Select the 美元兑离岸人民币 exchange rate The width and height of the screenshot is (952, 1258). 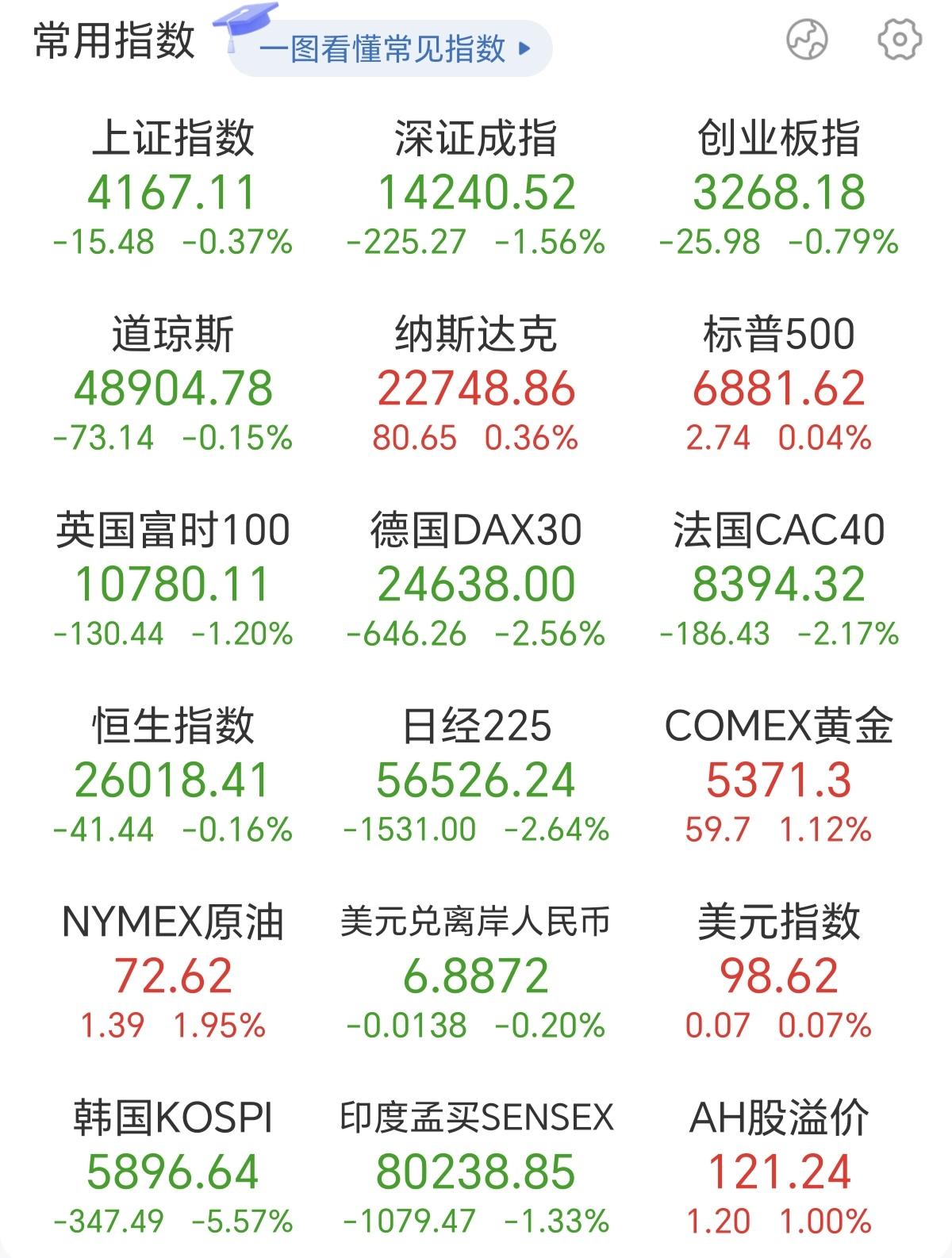476,972
